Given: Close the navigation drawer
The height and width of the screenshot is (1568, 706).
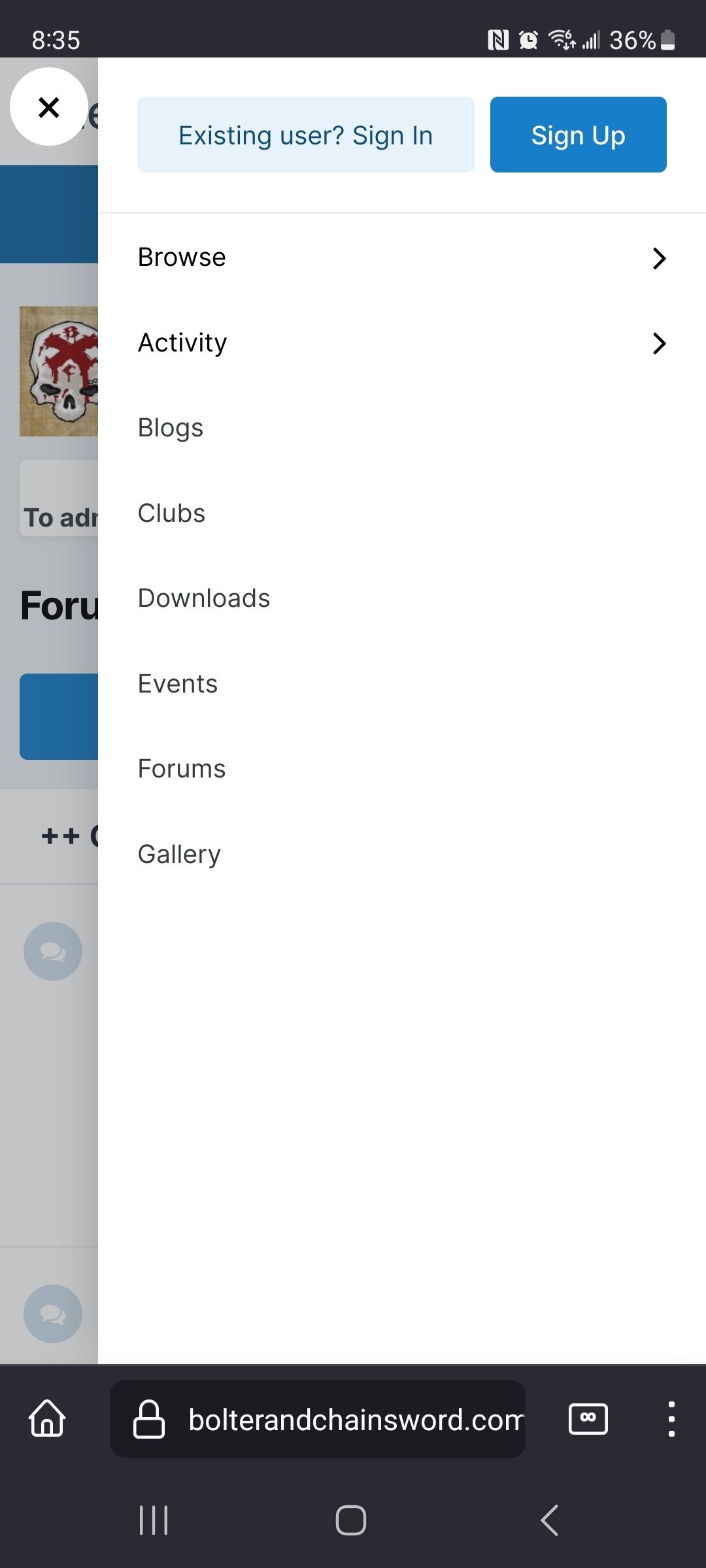Looking at the screenshot, I should pyautogui.click(x=49, y=106).
